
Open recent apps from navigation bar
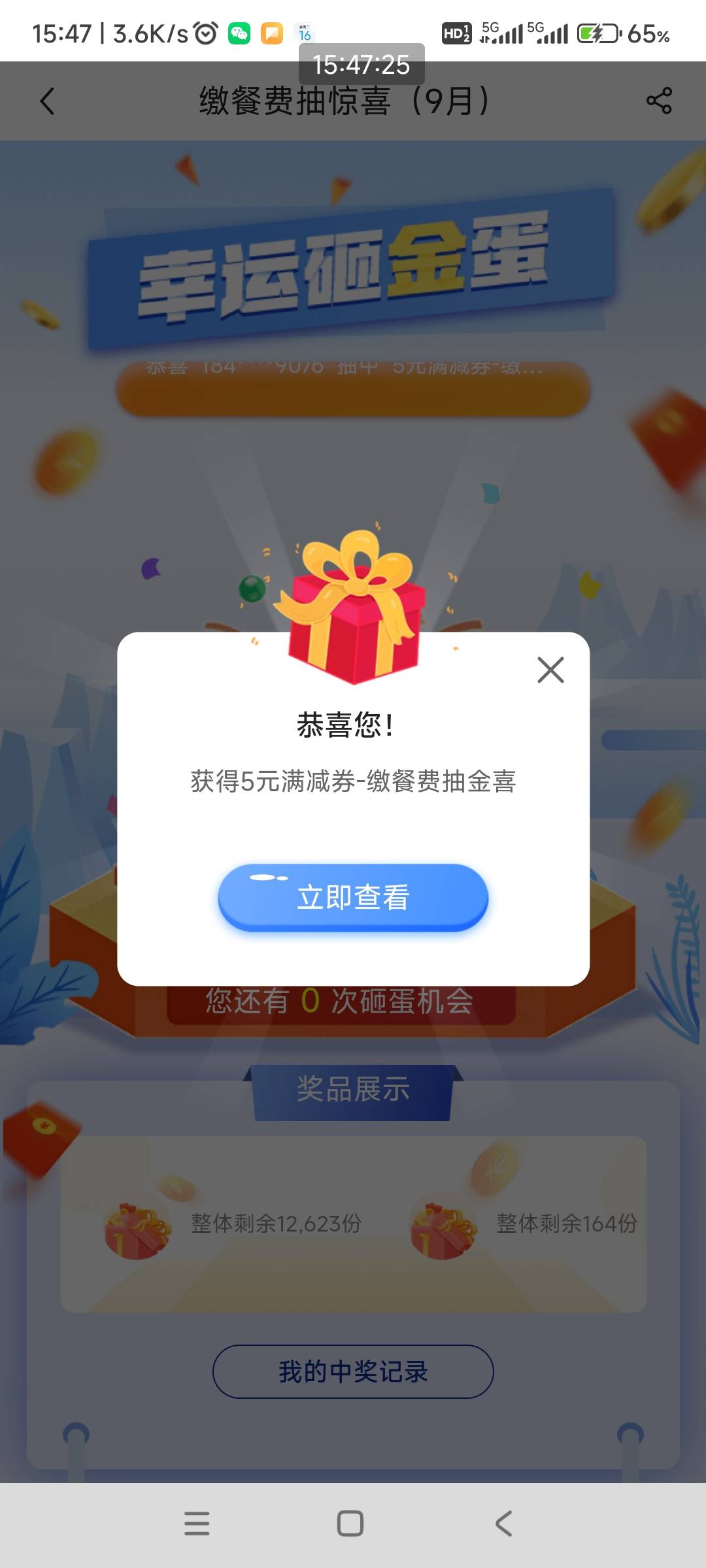pos(197,1523)
